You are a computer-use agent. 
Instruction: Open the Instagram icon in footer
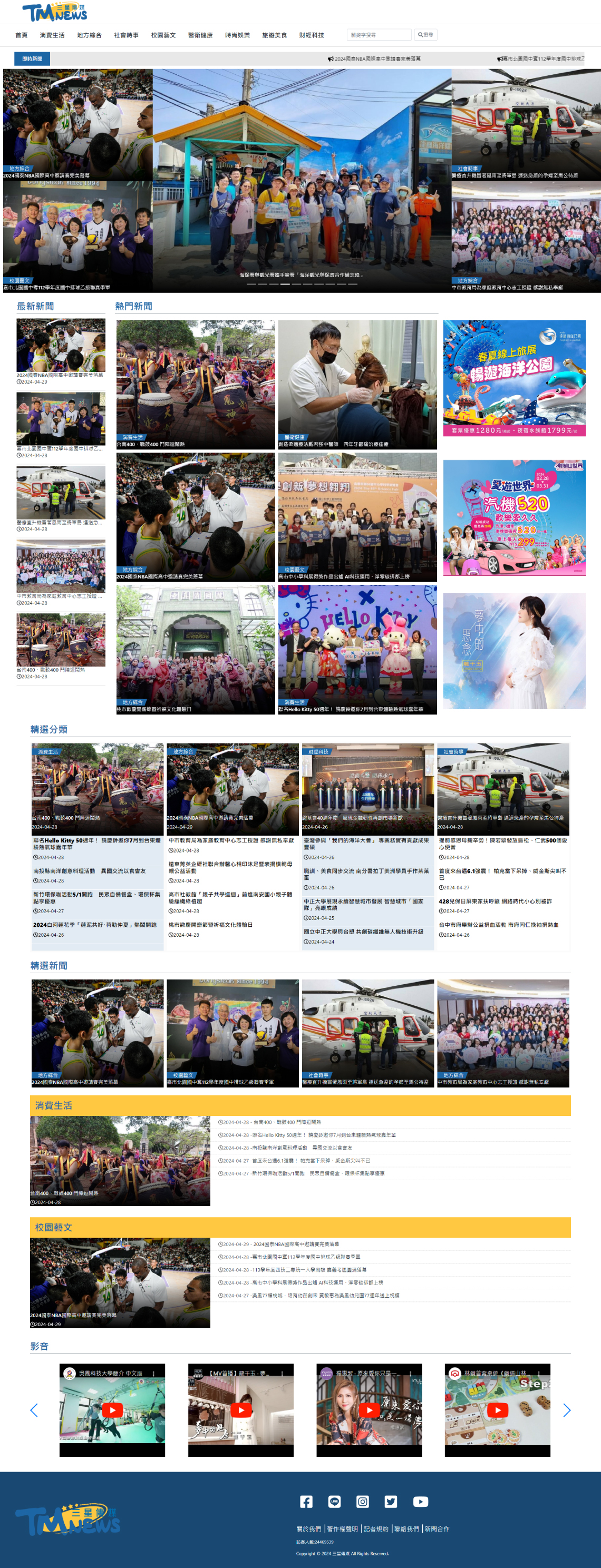pos(362,1502)
